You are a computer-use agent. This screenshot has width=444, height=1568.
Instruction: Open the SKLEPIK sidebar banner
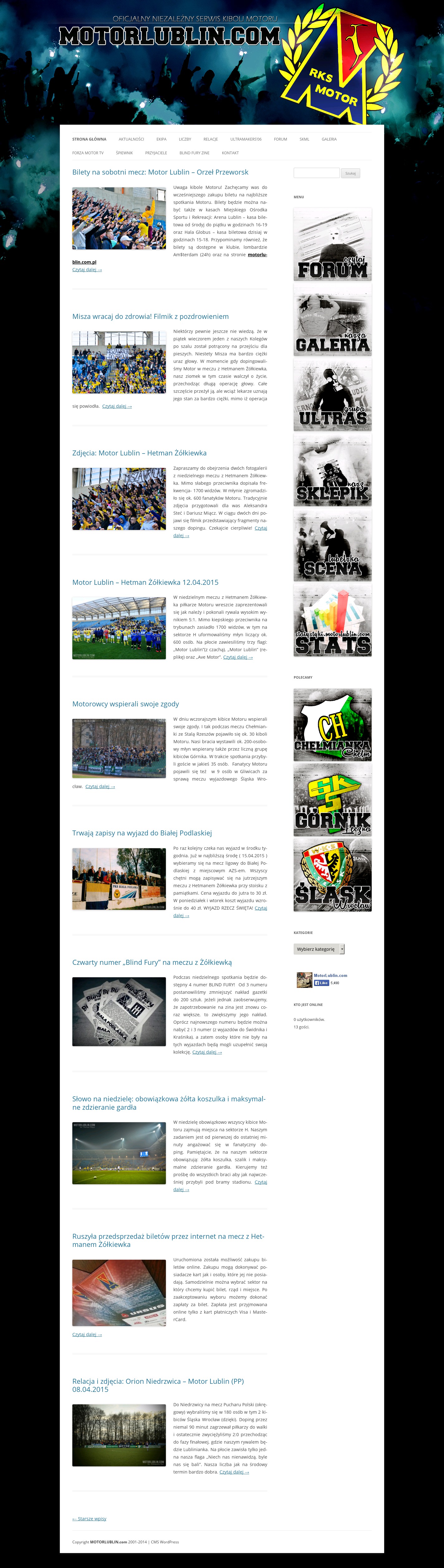[x=332, y=470]
